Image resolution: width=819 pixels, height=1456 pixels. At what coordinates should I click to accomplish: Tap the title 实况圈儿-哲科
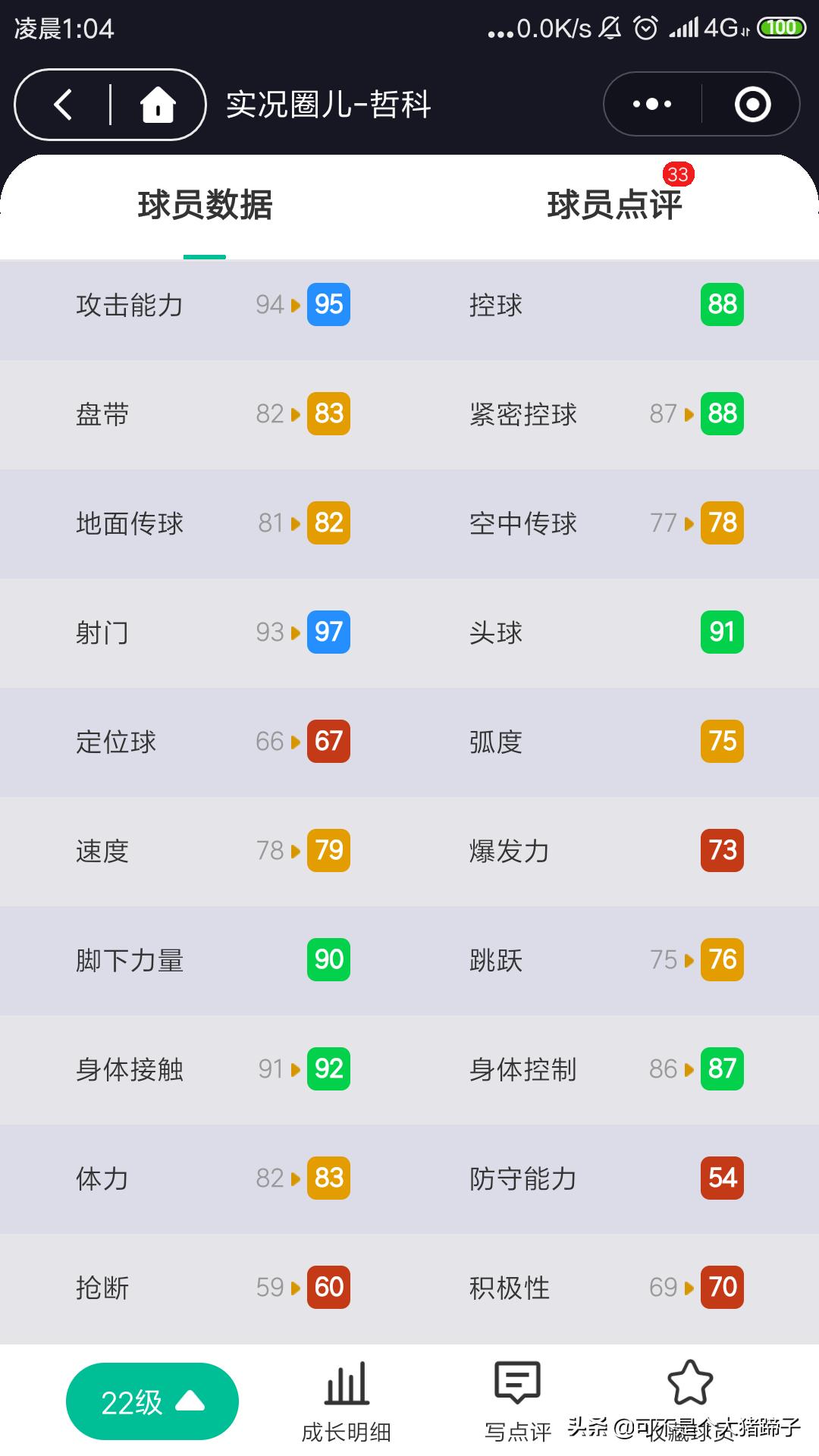pyautogui.click(x=328, y=105)
